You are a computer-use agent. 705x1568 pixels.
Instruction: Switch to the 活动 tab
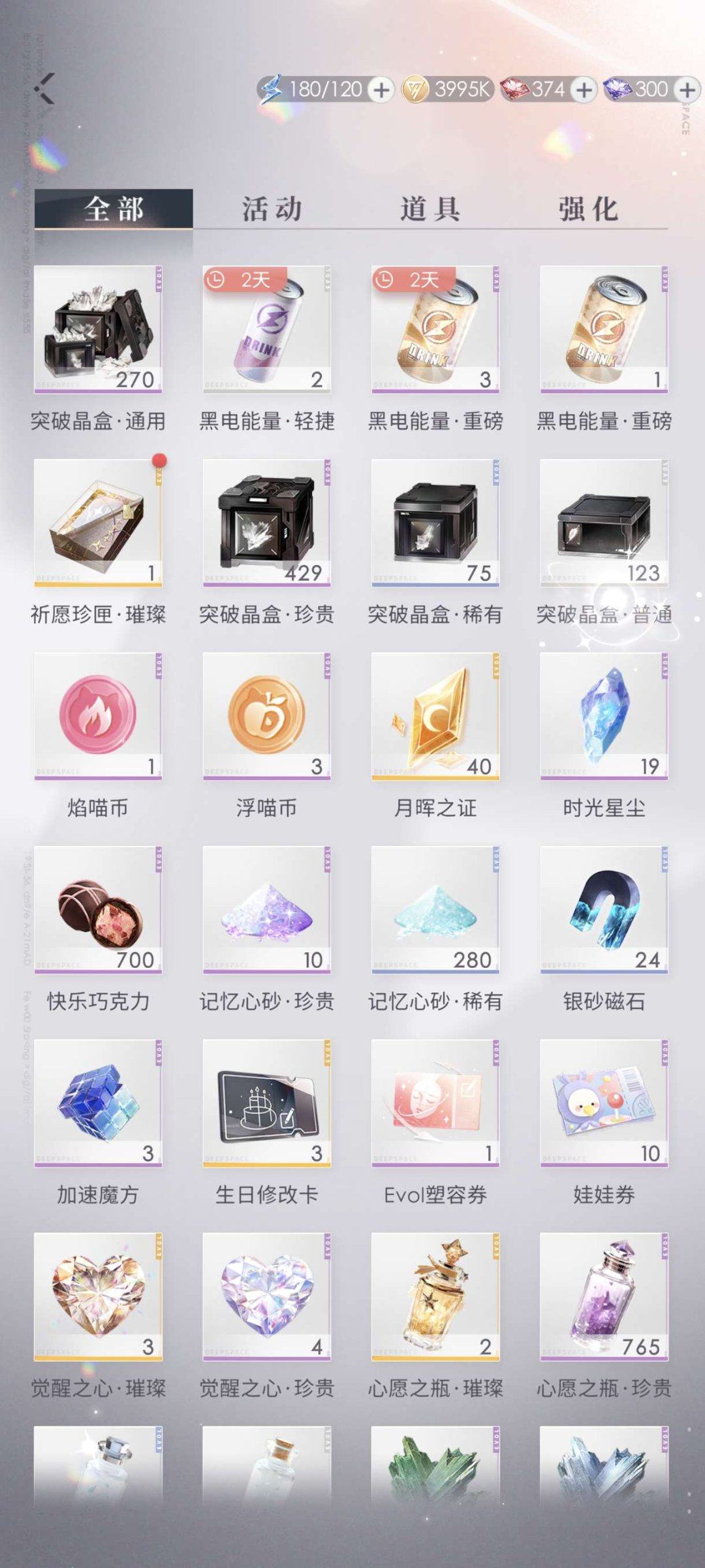pos(274,208)
